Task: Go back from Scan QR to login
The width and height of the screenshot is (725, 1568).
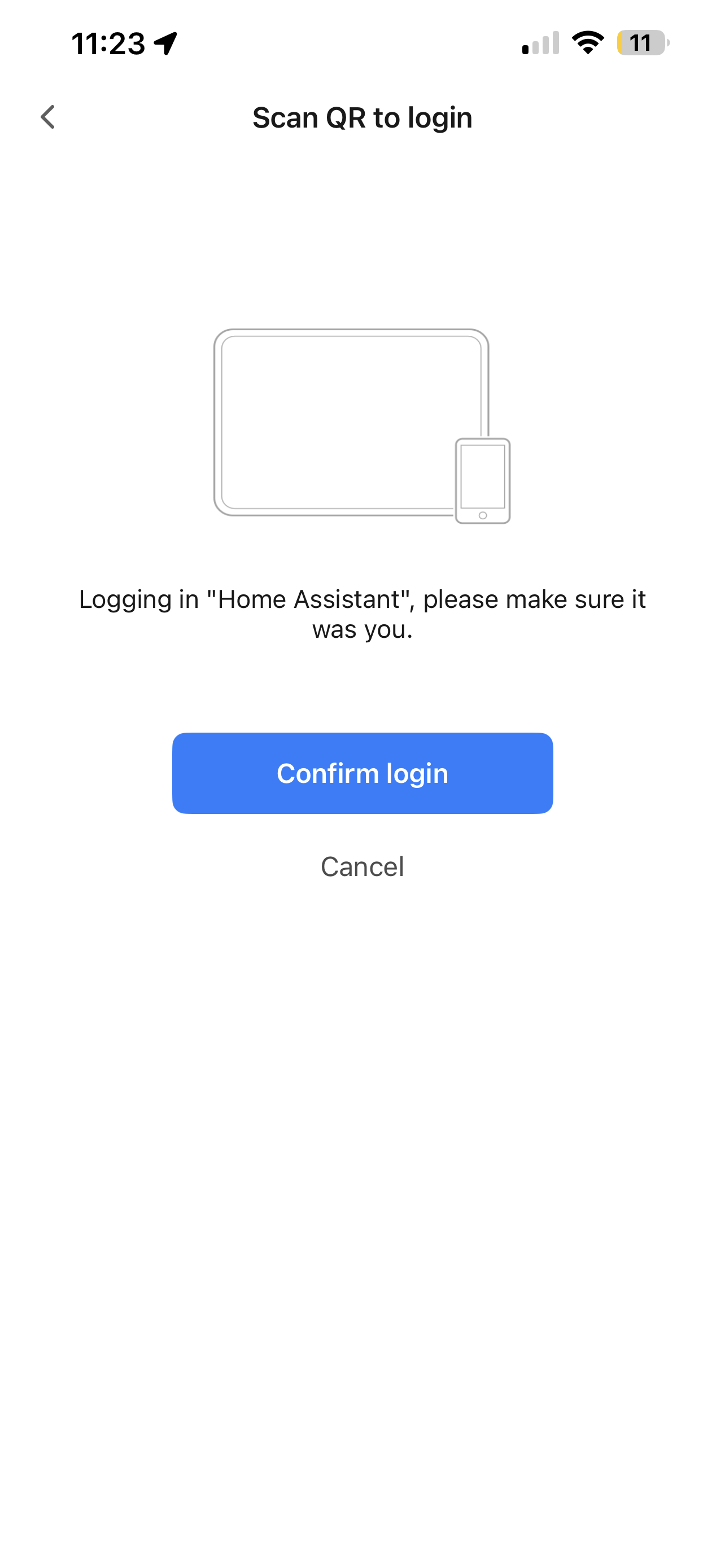Action: coord(47,117)
